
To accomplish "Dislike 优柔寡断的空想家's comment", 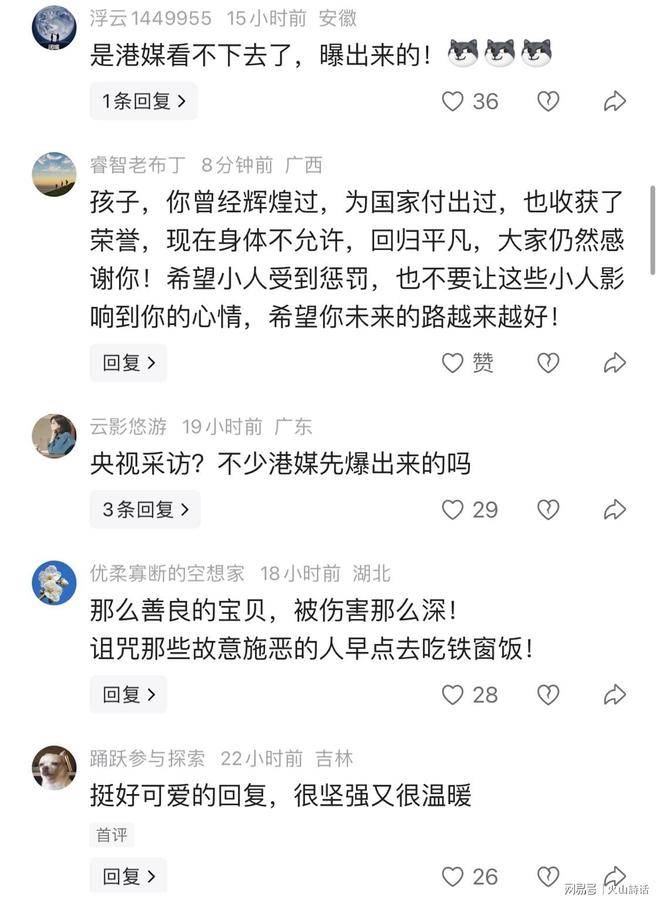I will pyautogui.click(x=548, y=694).
